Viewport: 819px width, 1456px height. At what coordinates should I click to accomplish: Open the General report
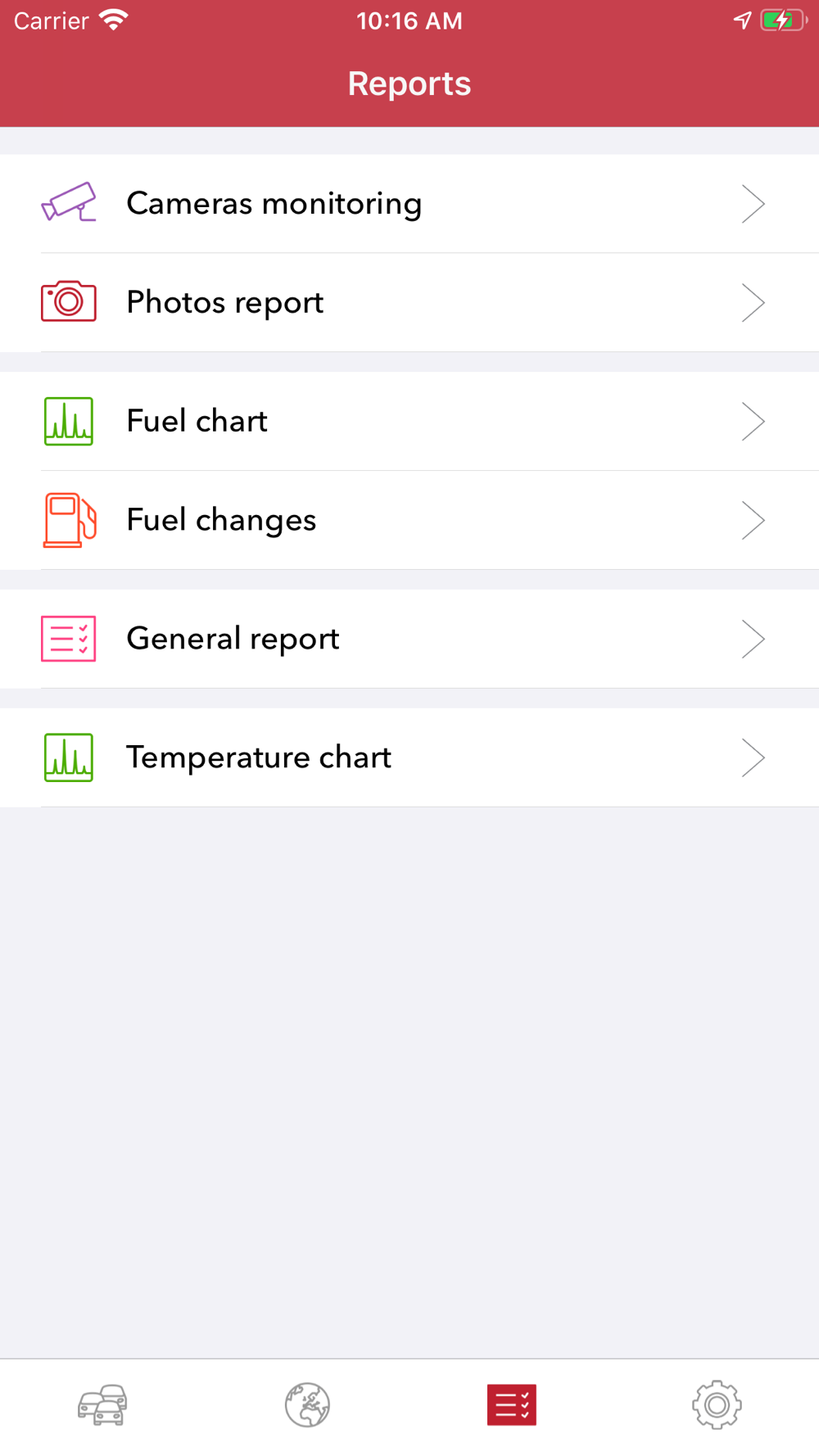(x=409, y=639)
